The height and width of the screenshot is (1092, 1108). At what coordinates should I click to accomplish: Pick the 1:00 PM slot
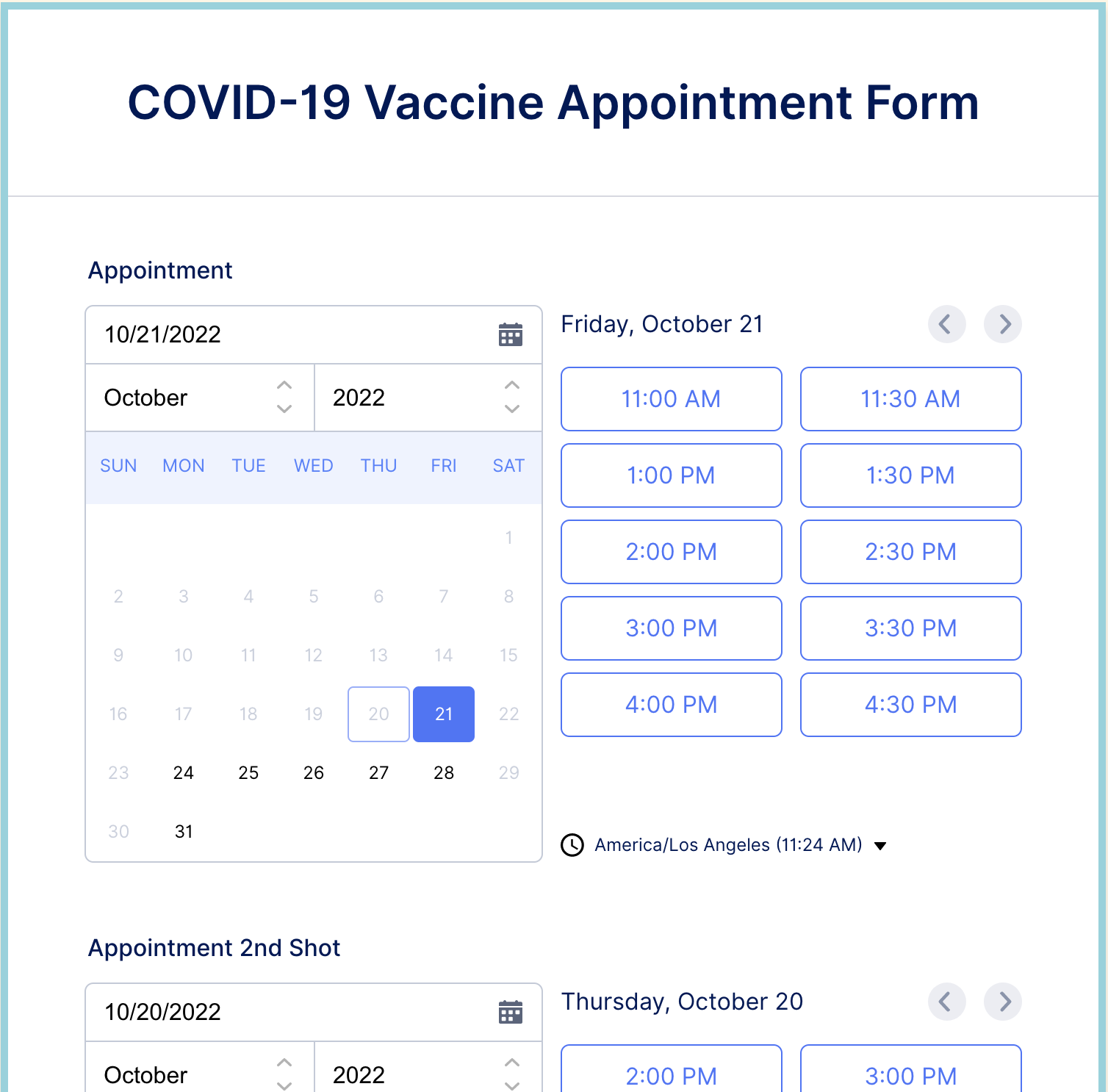671,475
